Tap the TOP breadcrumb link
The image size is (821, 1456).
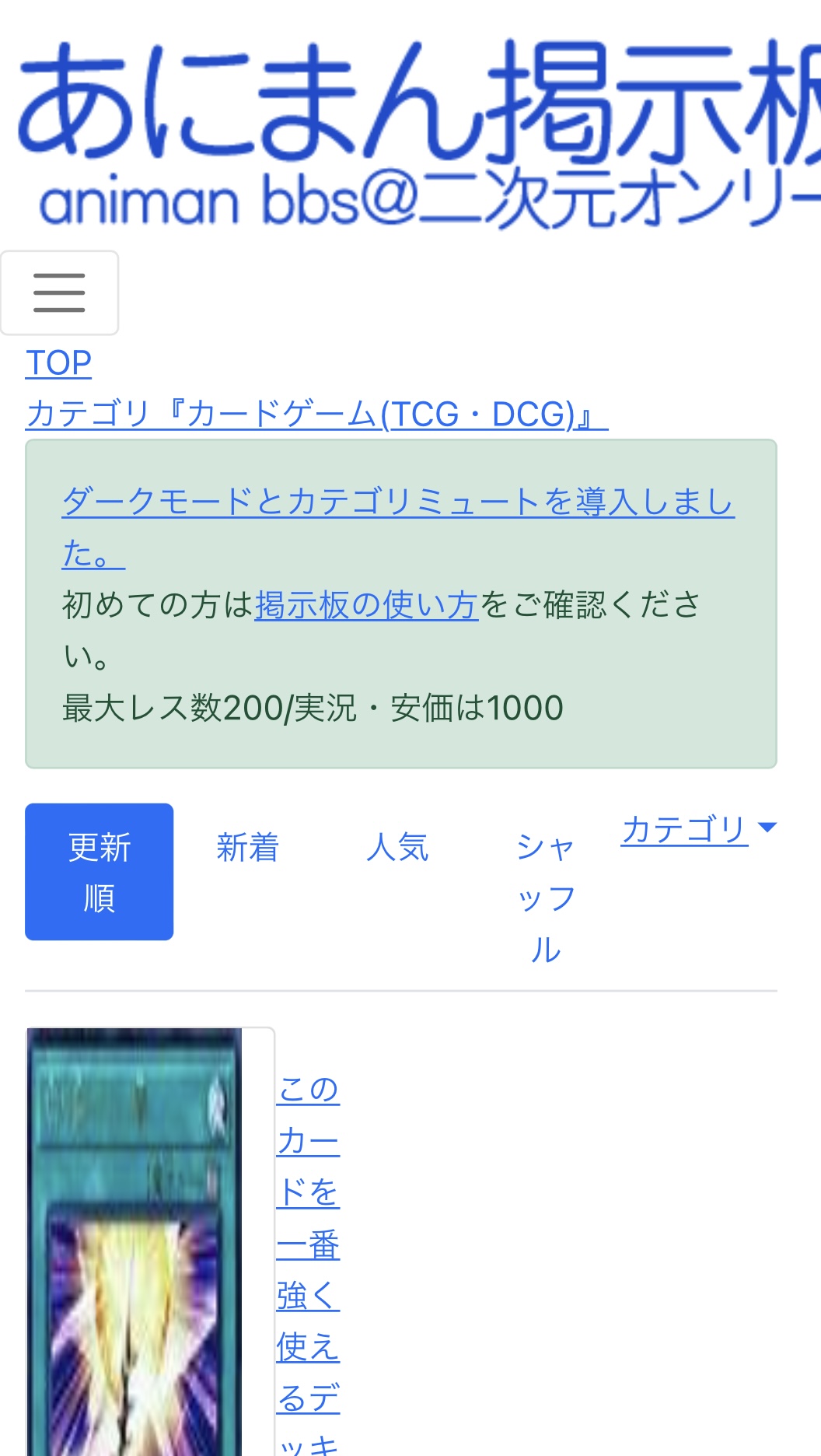tap(58, 363)
